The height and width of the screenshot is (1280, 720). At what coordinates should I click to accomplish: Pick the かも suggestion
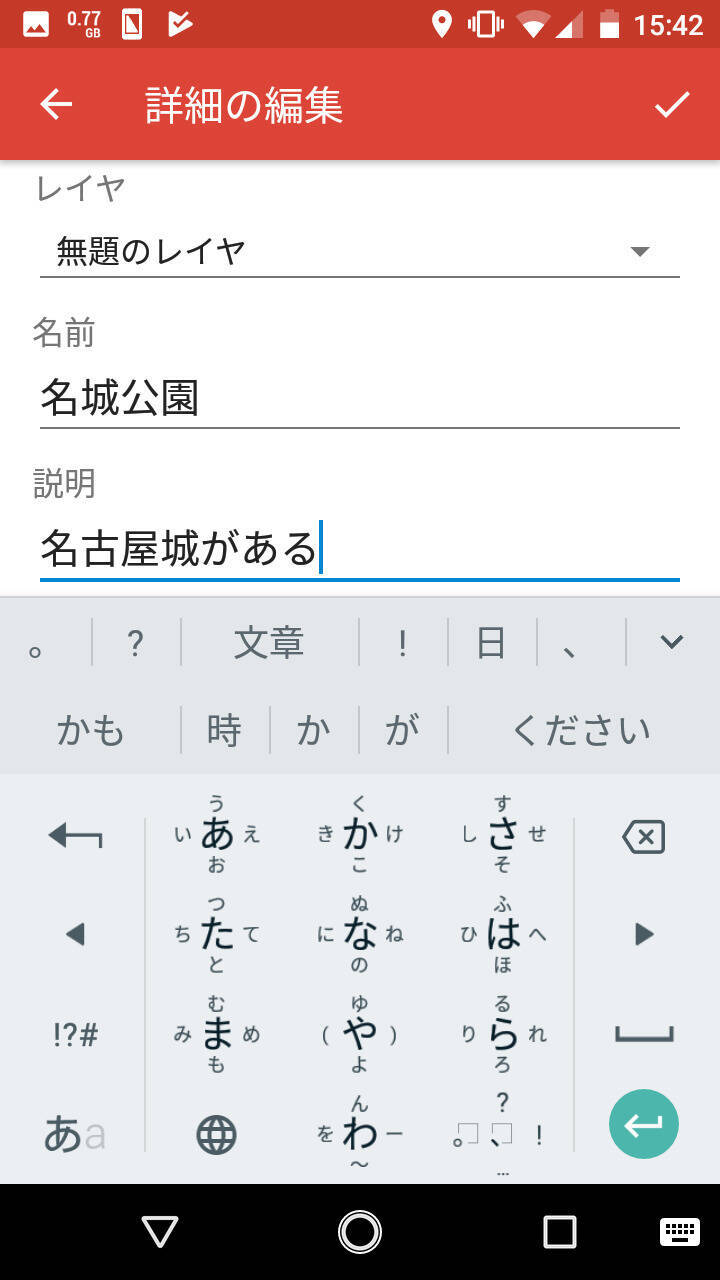[x=90, y=730]
